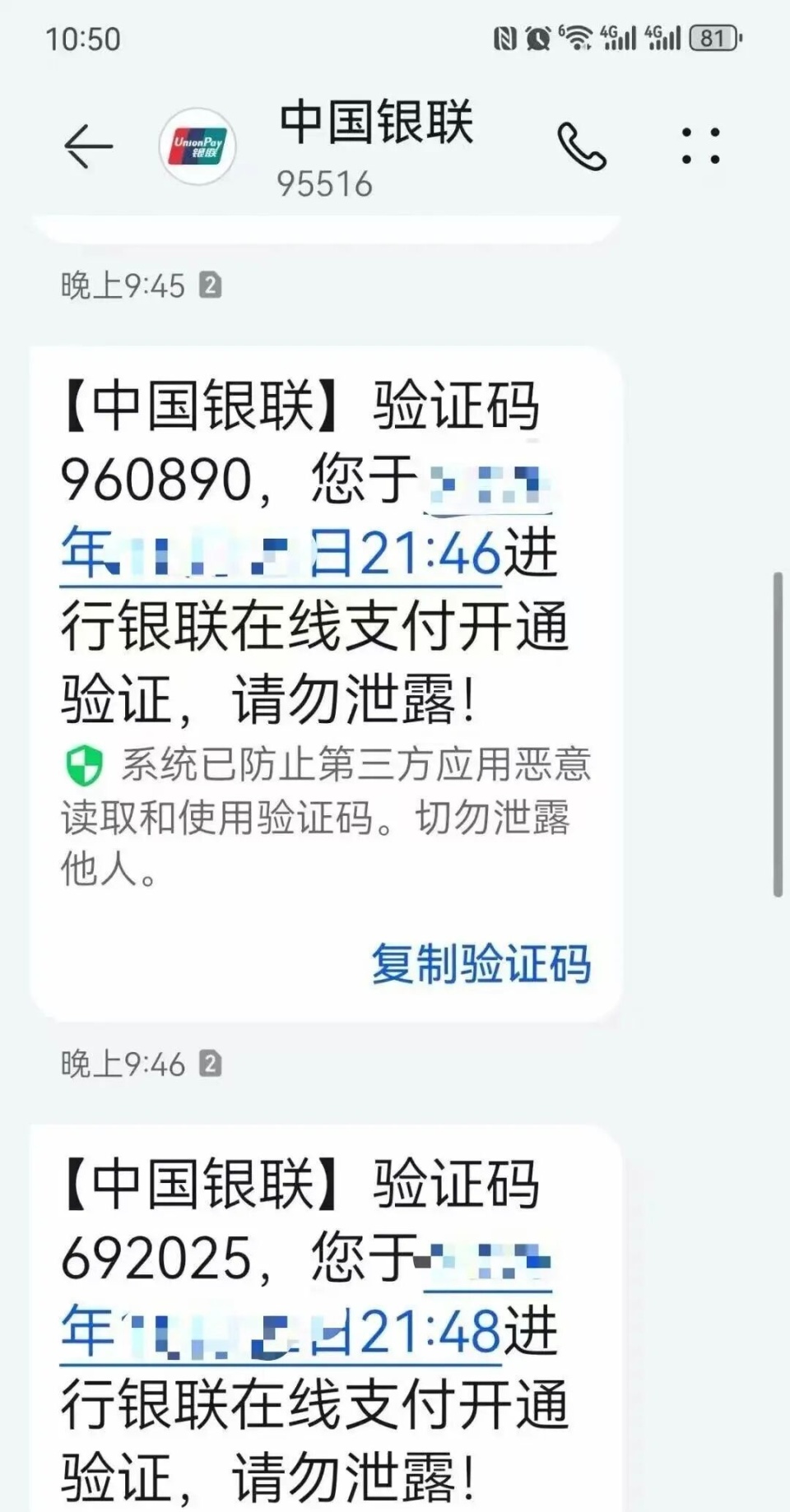Tap the phone icon to call 95516
Viewport: 790px width, 1512px height.
(581, 146)
